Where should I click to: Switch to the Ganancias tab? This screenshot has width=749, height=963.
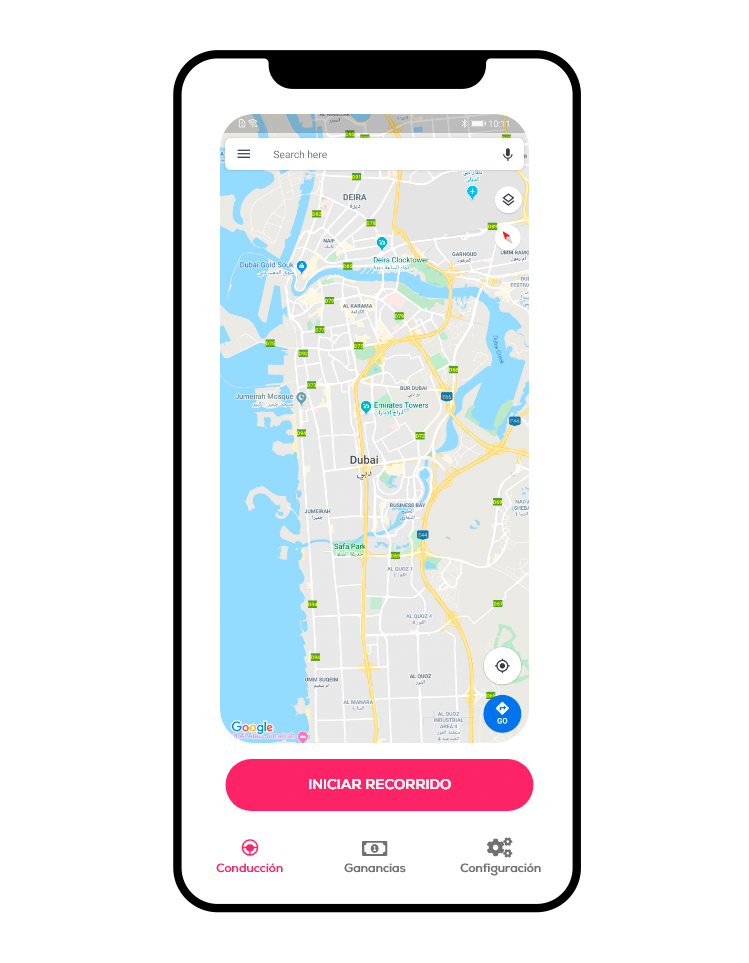coord(375,857)
